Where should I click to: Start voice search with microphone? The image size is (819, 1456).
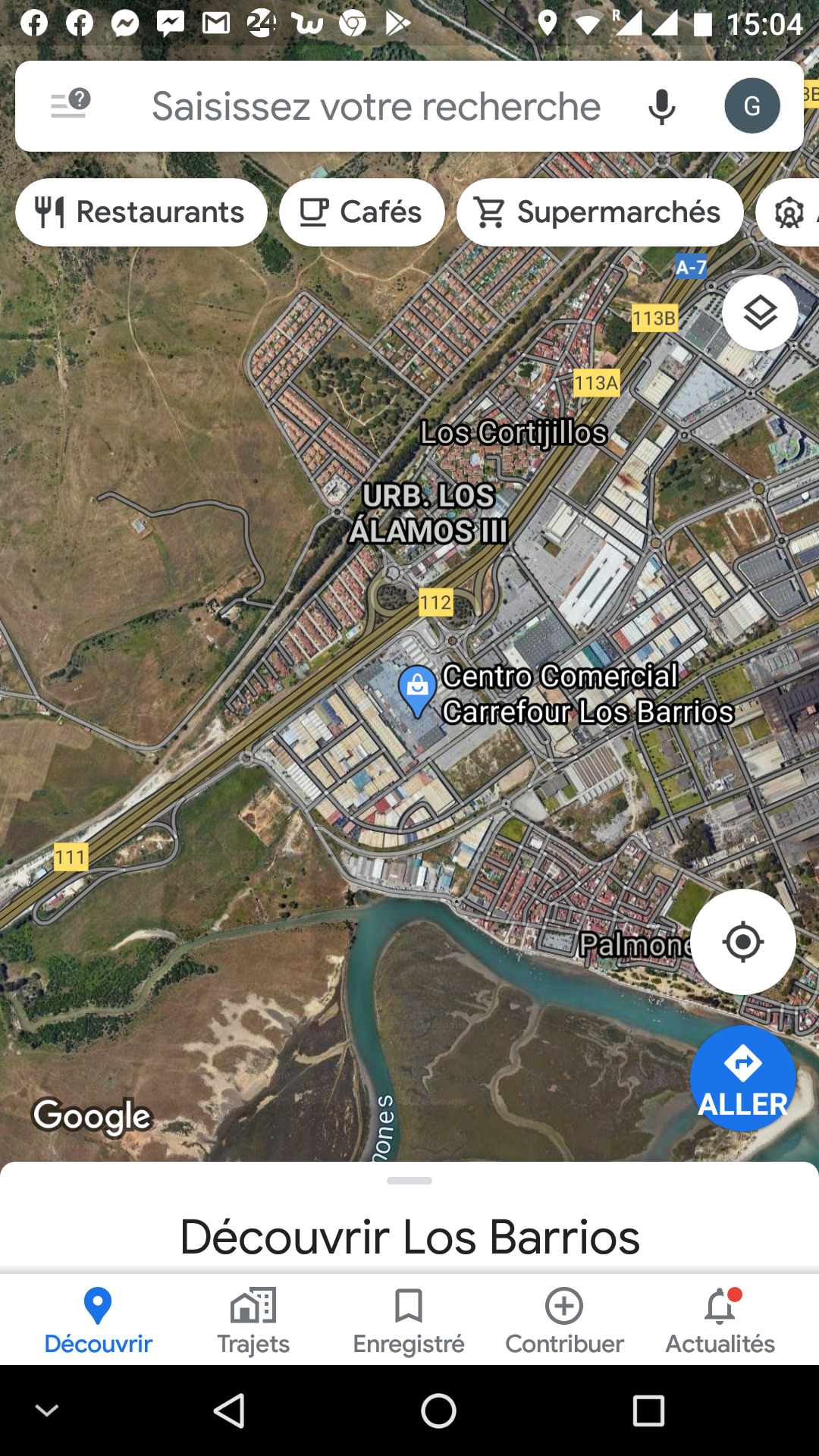point(661,106)
